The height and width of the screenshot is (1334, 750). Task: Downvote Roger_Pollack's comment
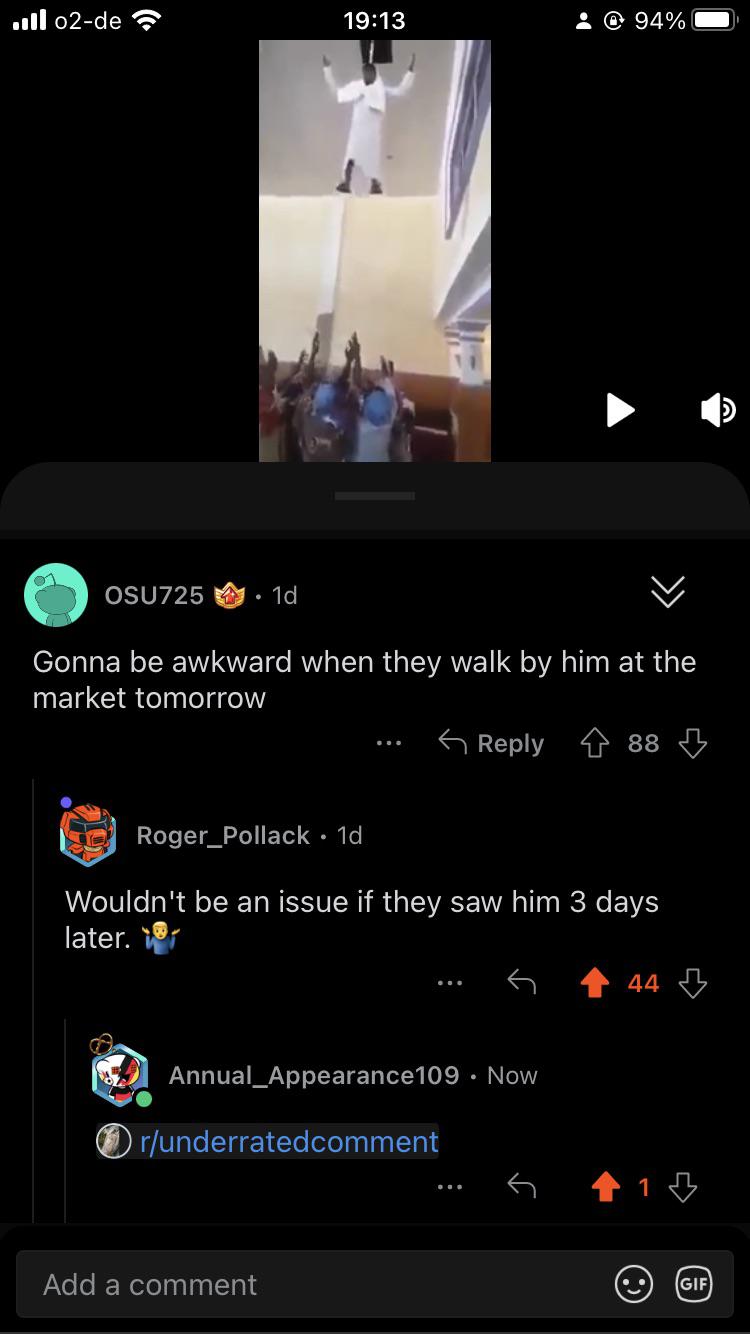pyautogui.click(x=693, y=984)
